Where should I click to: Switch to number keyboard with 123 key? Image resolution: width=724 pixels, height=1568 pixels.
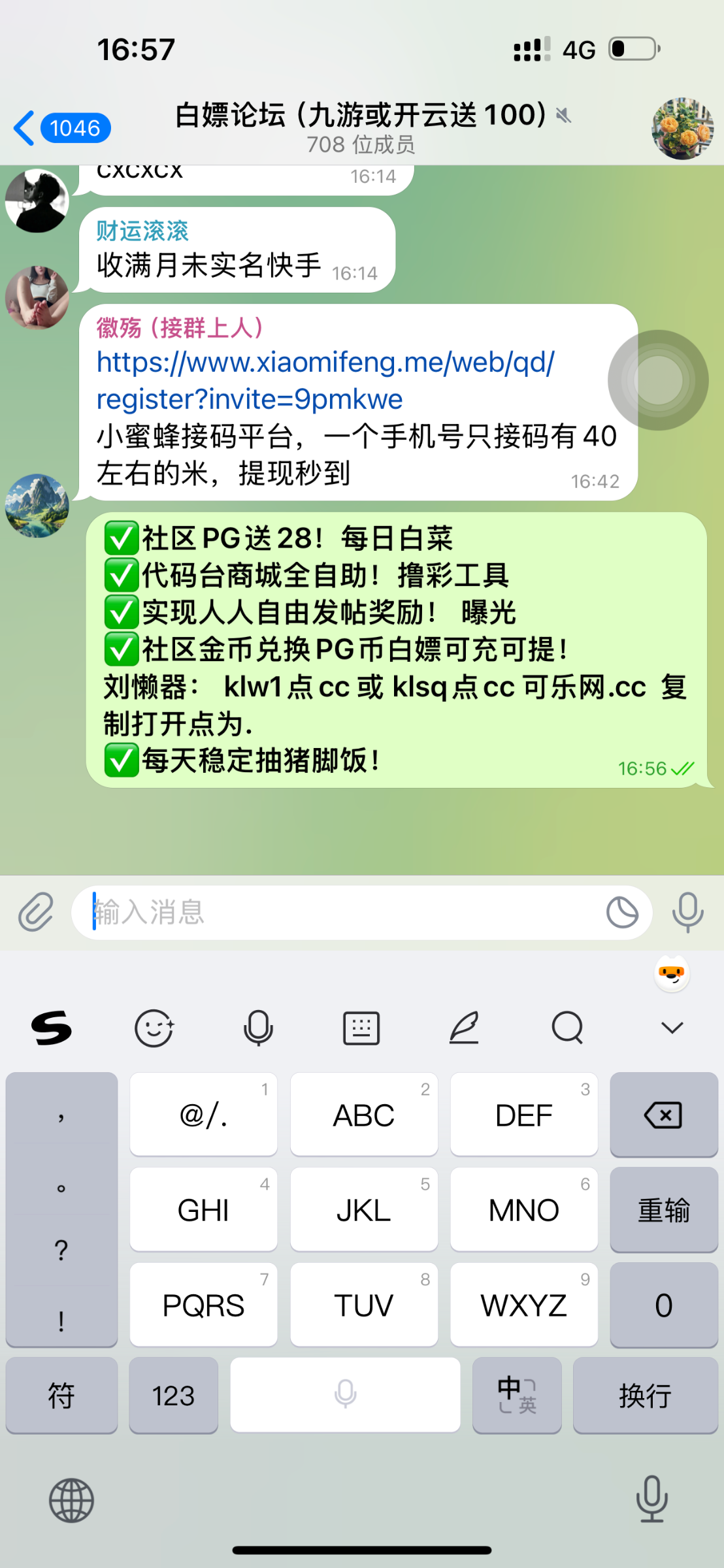click(173, 1396)
